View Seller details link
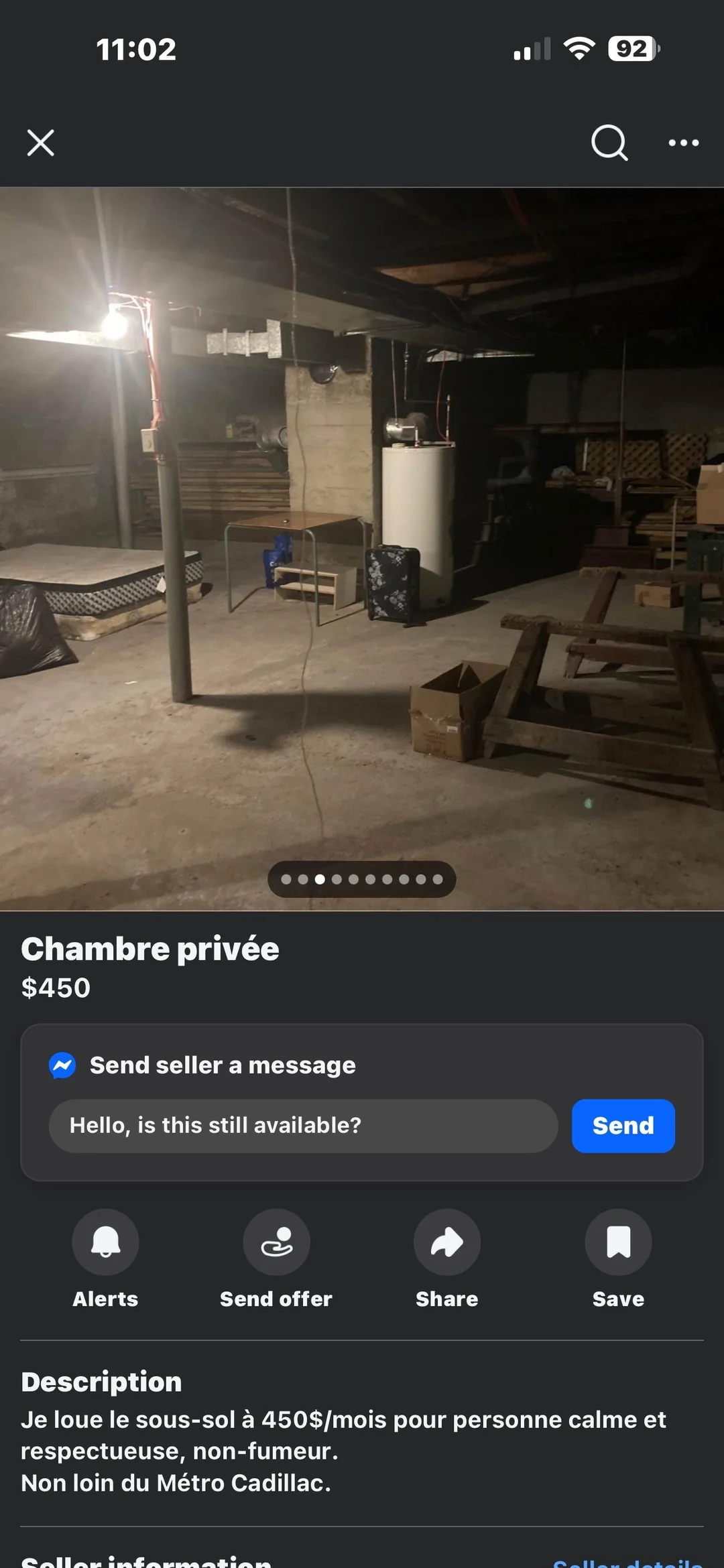The image size is (724, 1568). [627, 1561]
